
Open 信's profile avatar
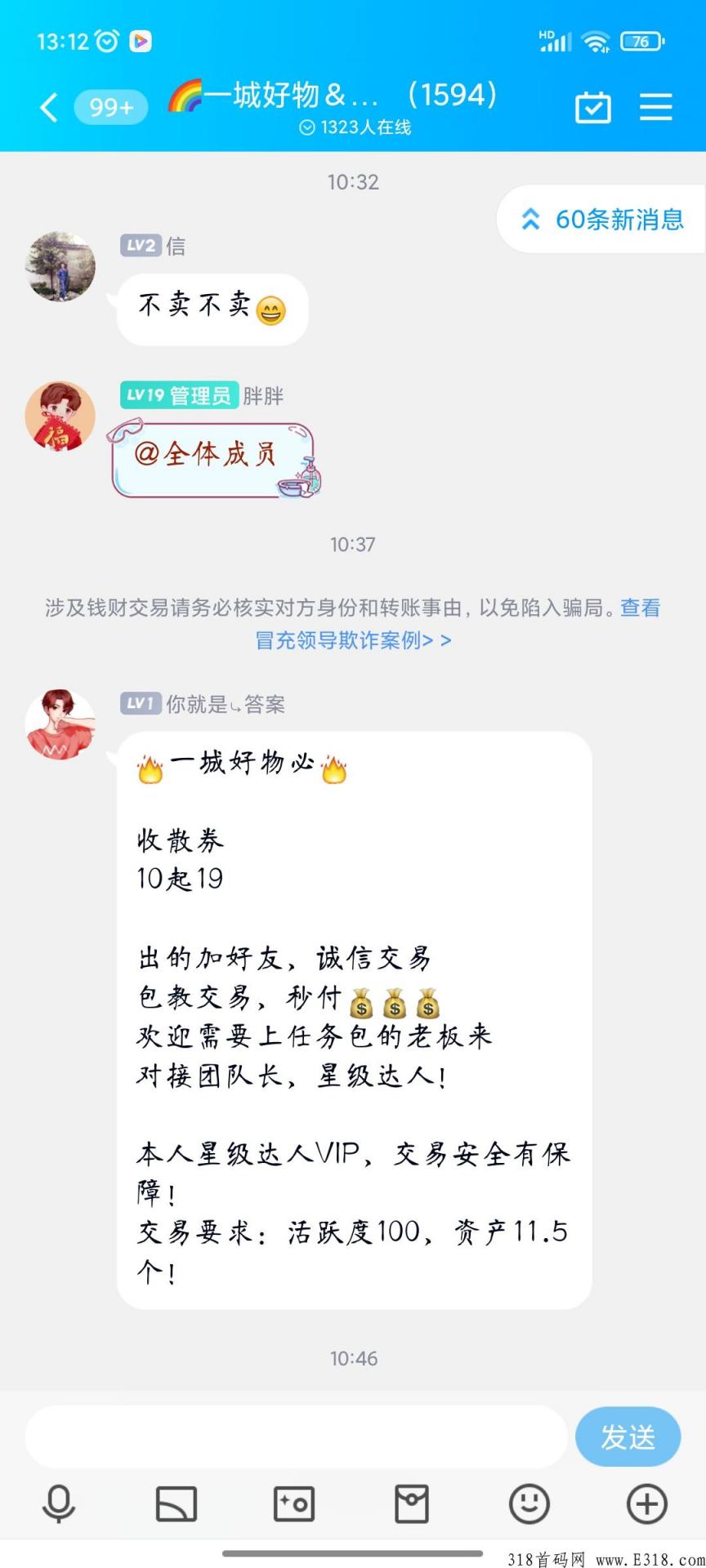60,266
